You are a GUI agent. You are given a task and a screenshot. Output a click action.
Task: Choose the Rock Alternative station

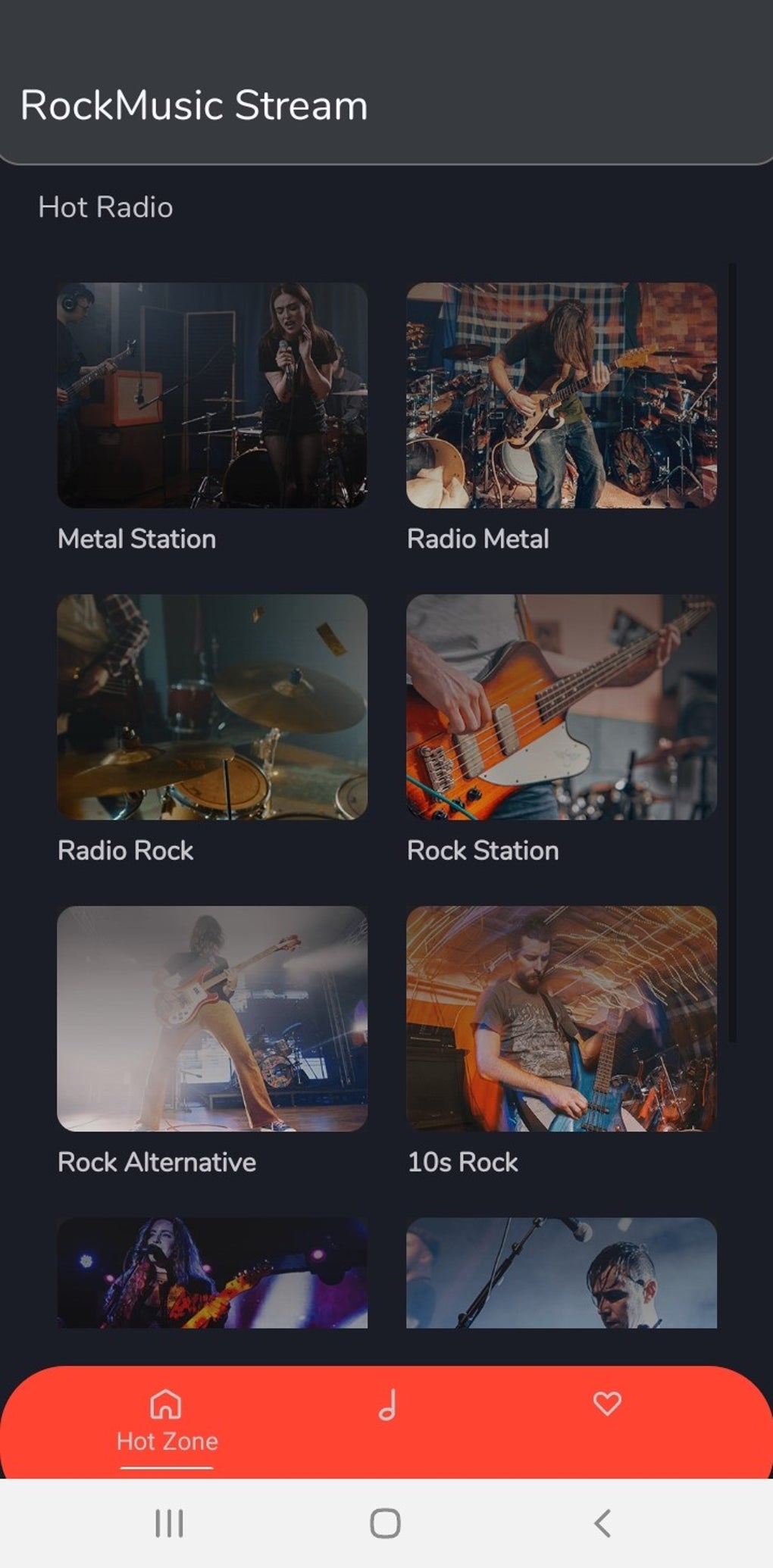(212, 1018)
